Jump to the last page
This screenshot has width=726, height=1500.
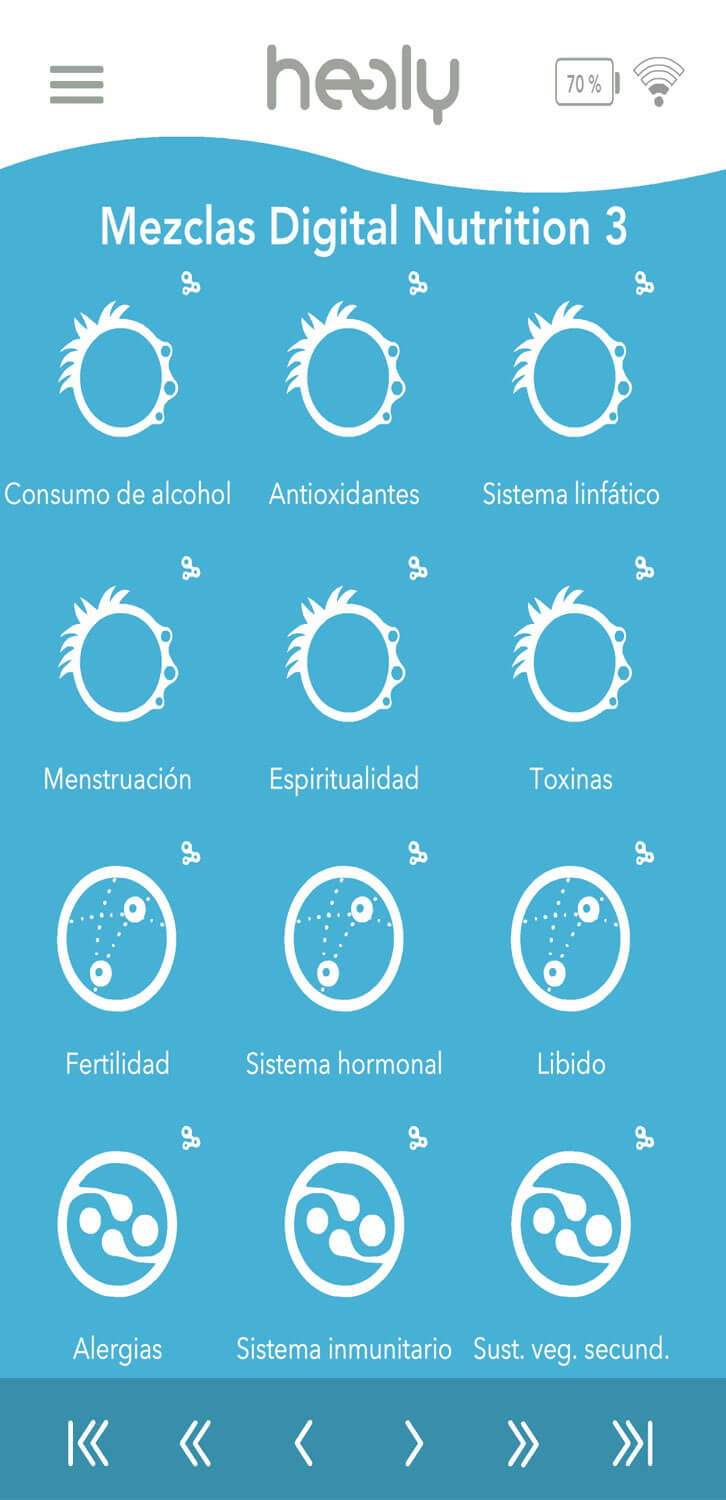pyautogui.click(x=633, y=1443)
